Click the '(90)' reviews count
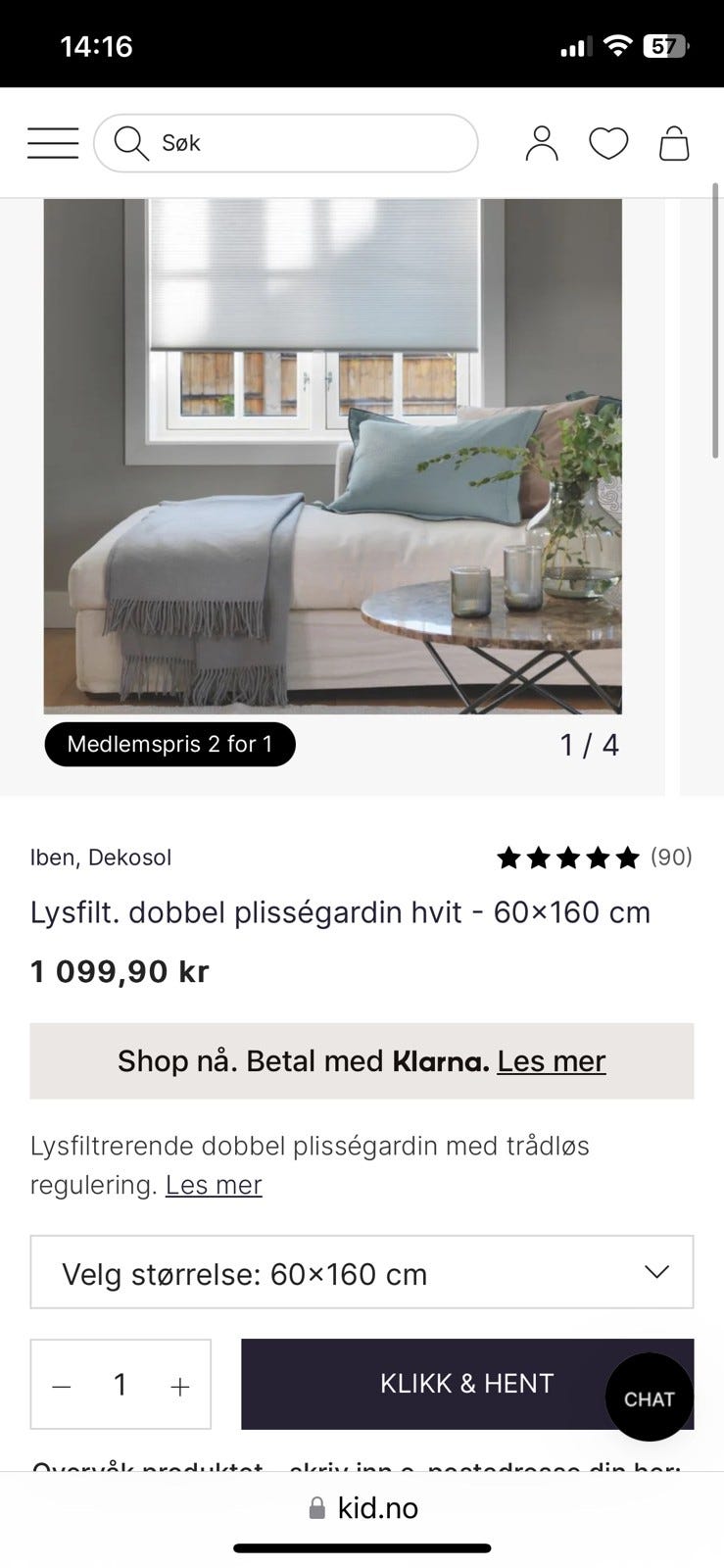Viewport: 724px width, 1568px height. [672, 857]
